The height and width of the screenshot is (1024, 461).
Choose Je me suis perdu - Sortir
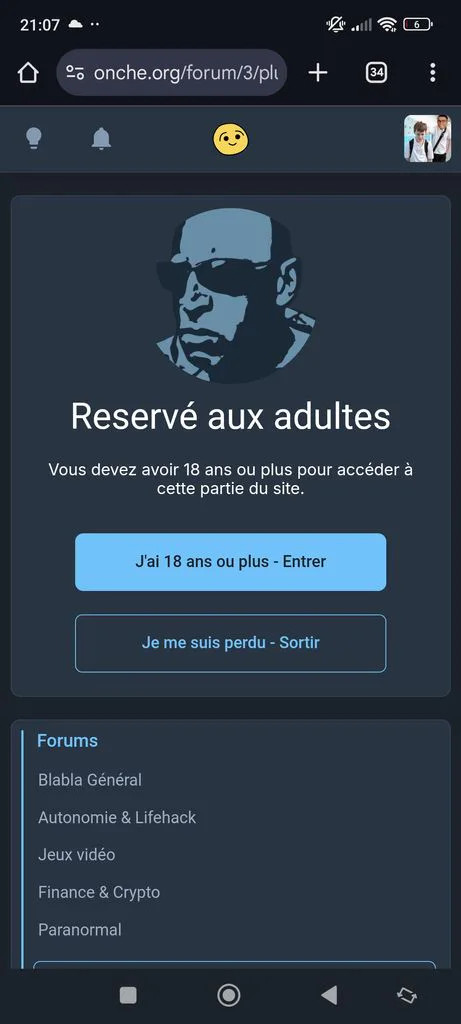point(230,643)
